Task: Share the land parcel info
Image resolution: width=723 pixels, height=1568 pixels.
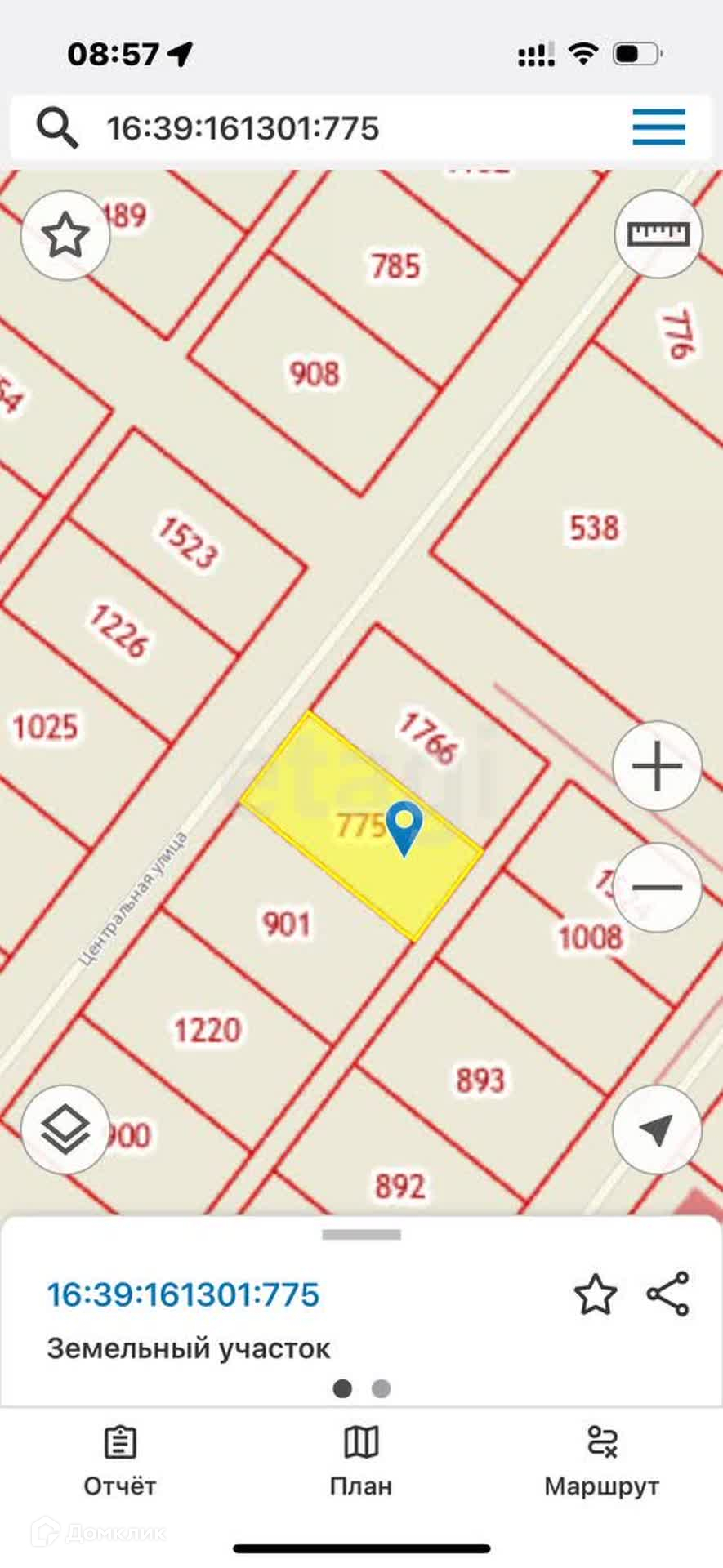Action: [x=668, y=1294]
